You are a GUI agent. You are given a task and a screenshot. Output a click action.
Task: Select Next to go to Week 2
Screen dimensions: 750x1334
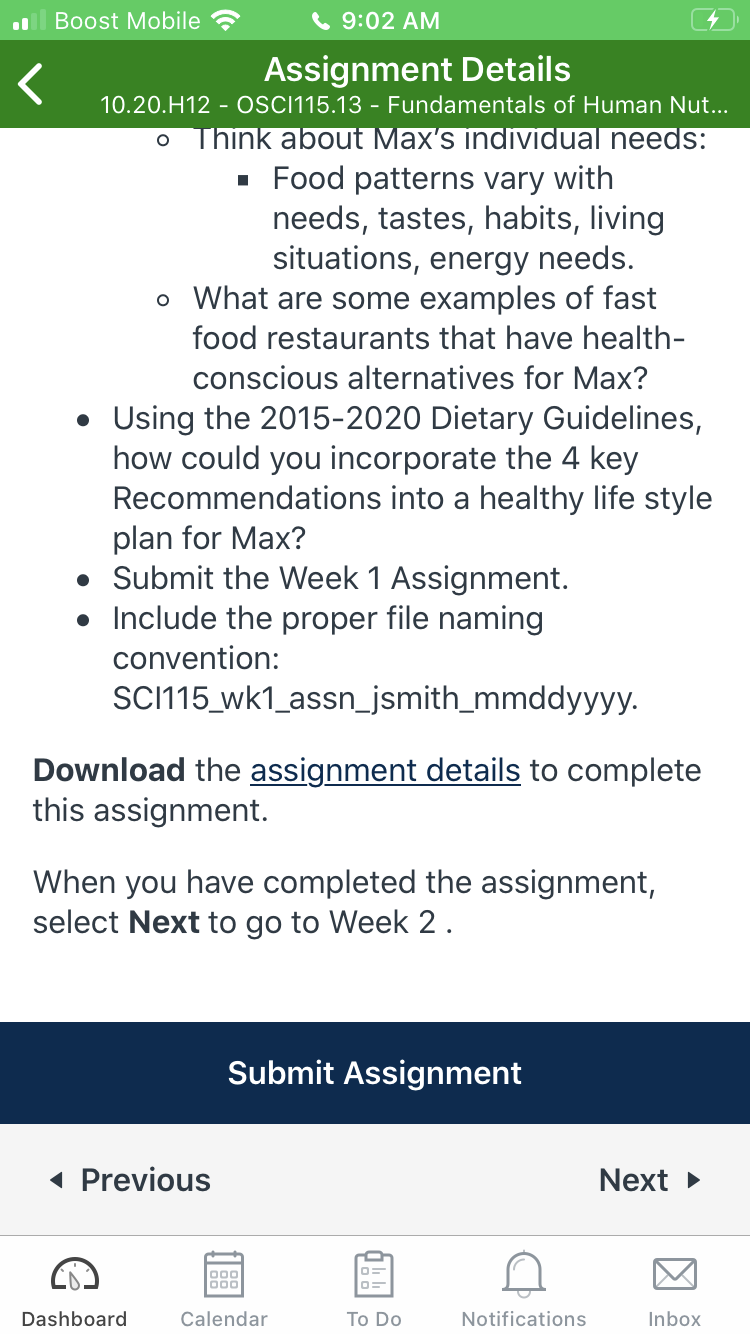coord(650,1180)
